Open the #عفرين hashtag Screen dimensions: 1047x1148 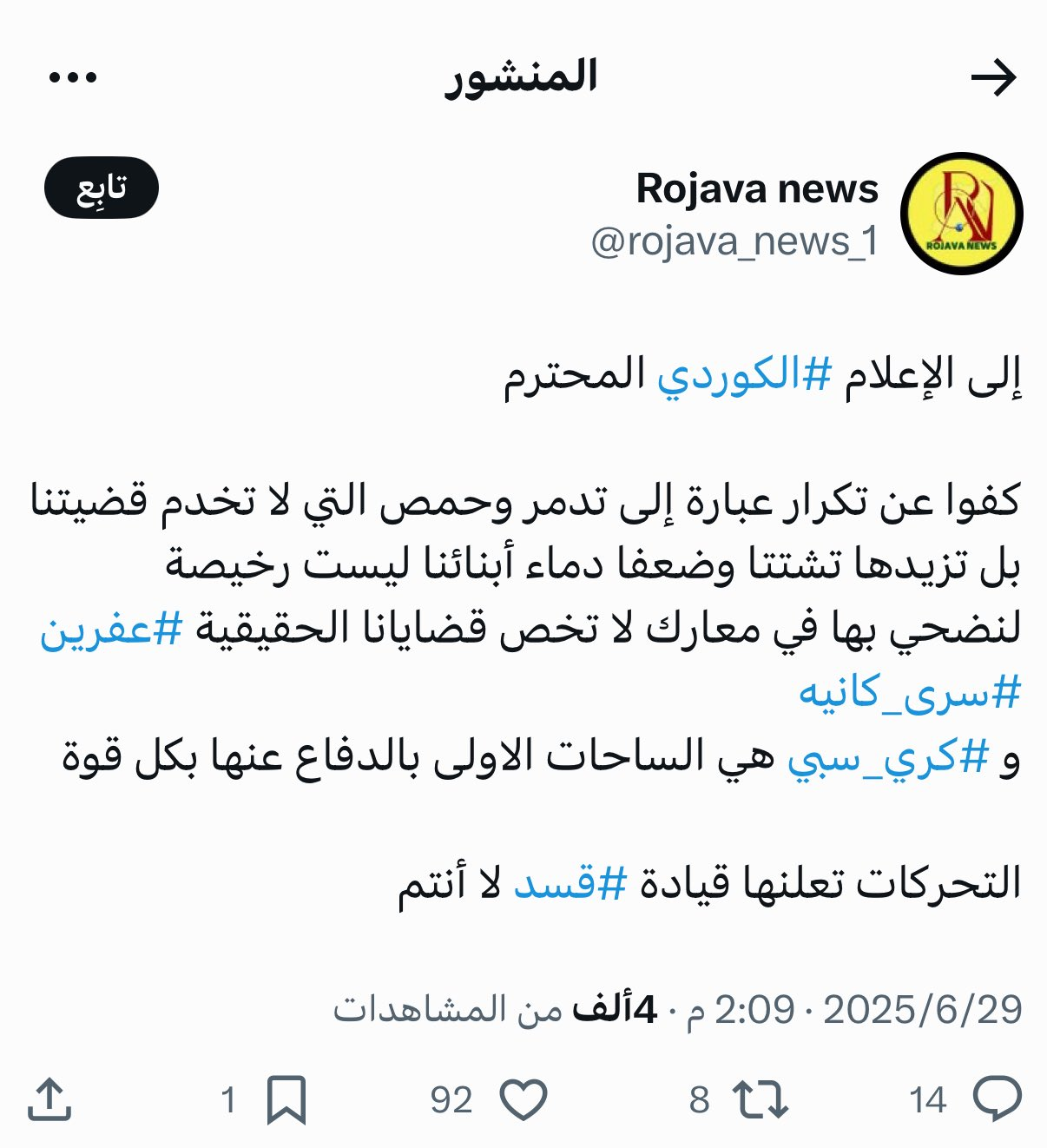(111, 629)
